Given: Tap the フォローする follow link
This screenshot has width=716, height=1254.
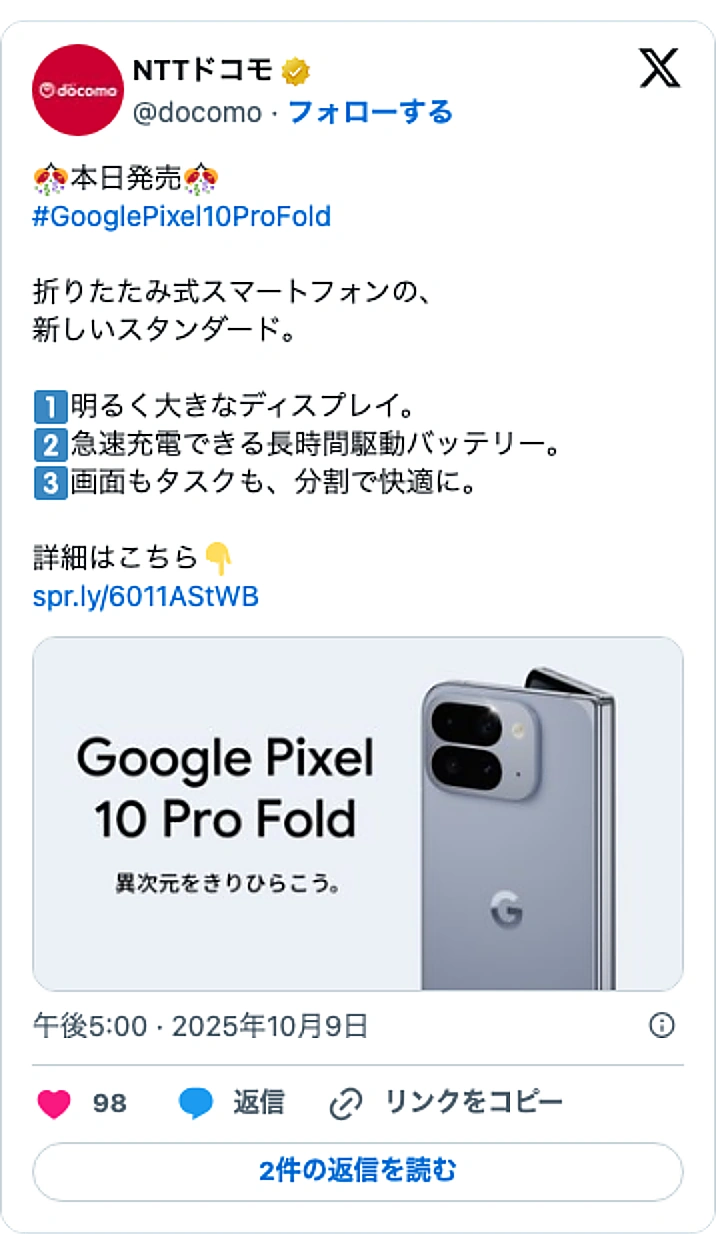Looking at the screenshot, I should pyautogui.click(x=370, y=112).
